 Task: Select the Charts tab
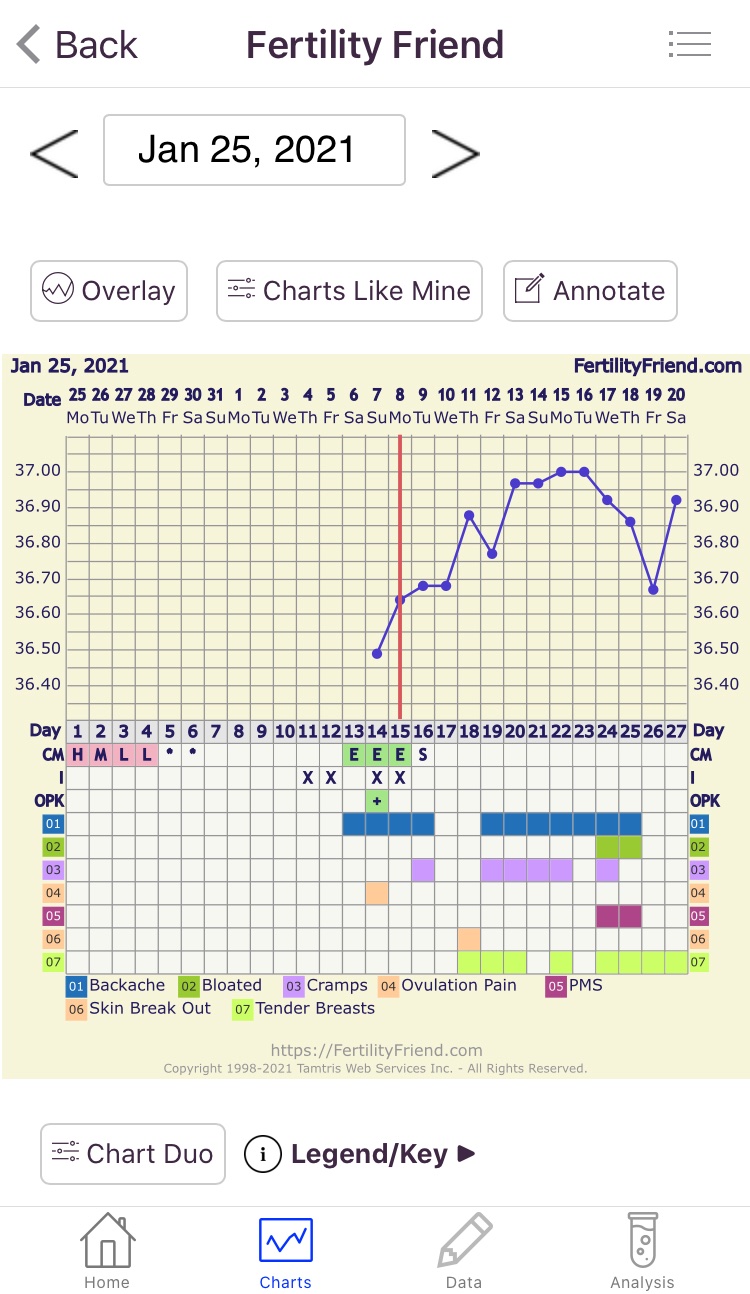coord(285,1251)
